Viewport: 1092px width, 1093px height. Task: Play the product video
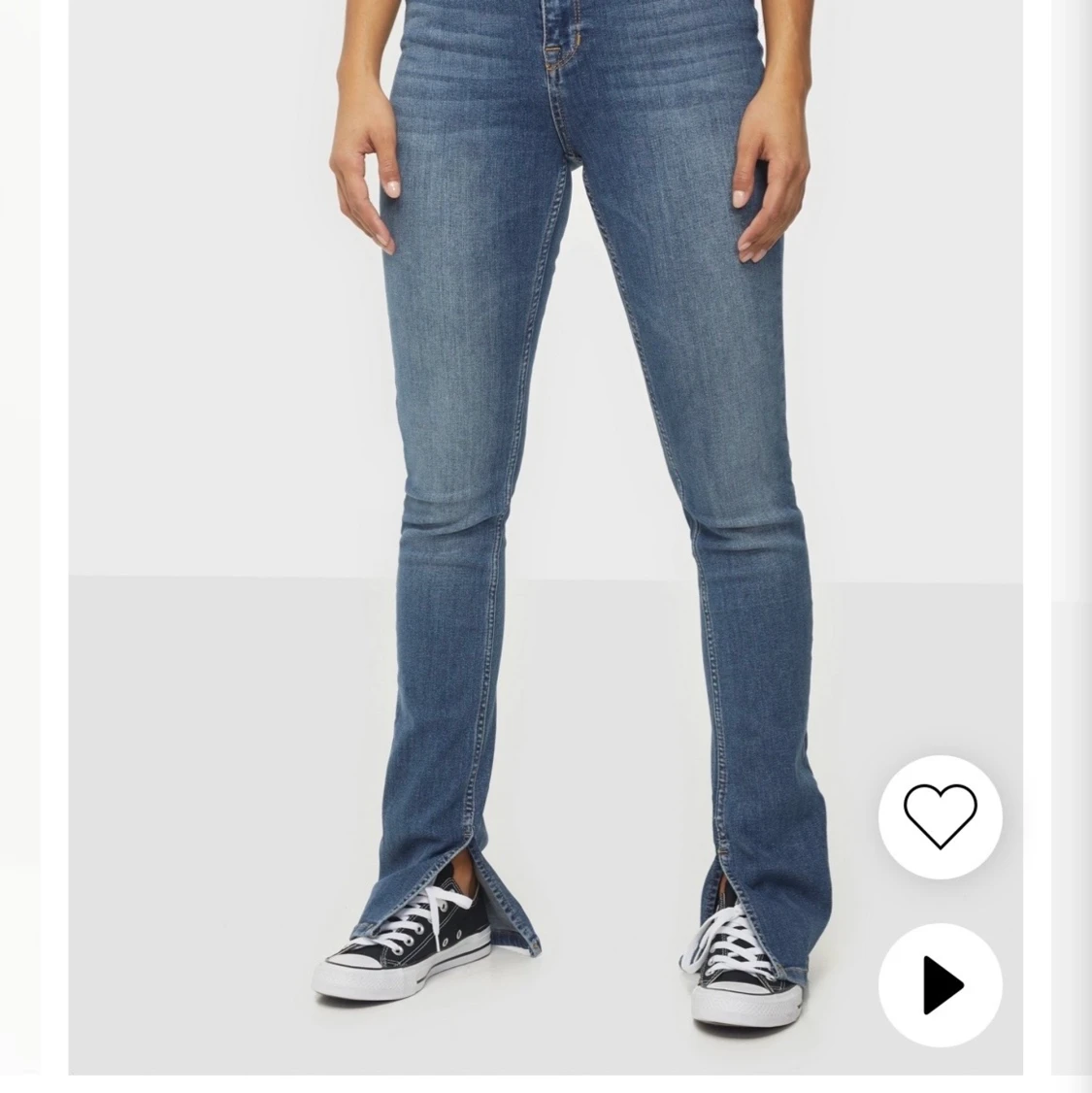click(940, 985)
